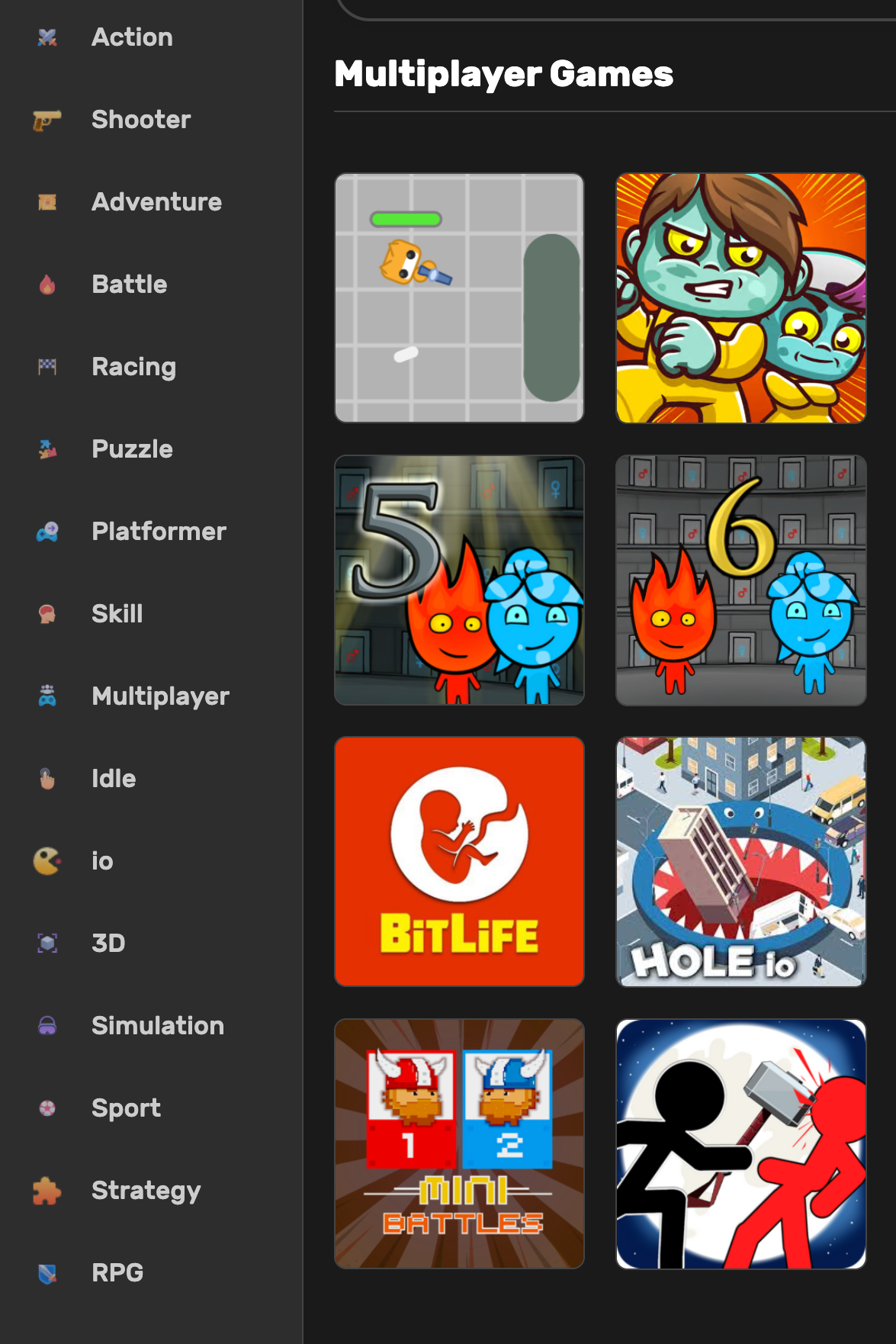Select the Sport category

[x=126, y=1108]
